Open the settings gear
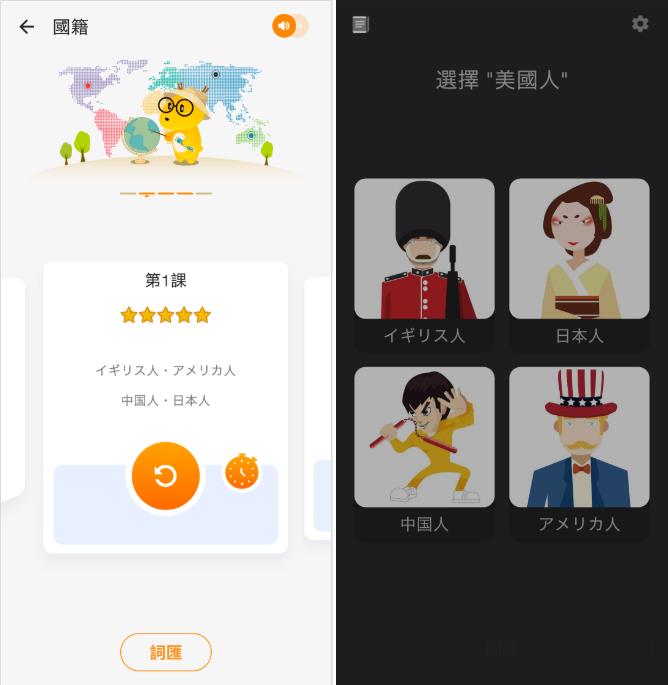Screen dimensions: 668x685 click(640, 24)
